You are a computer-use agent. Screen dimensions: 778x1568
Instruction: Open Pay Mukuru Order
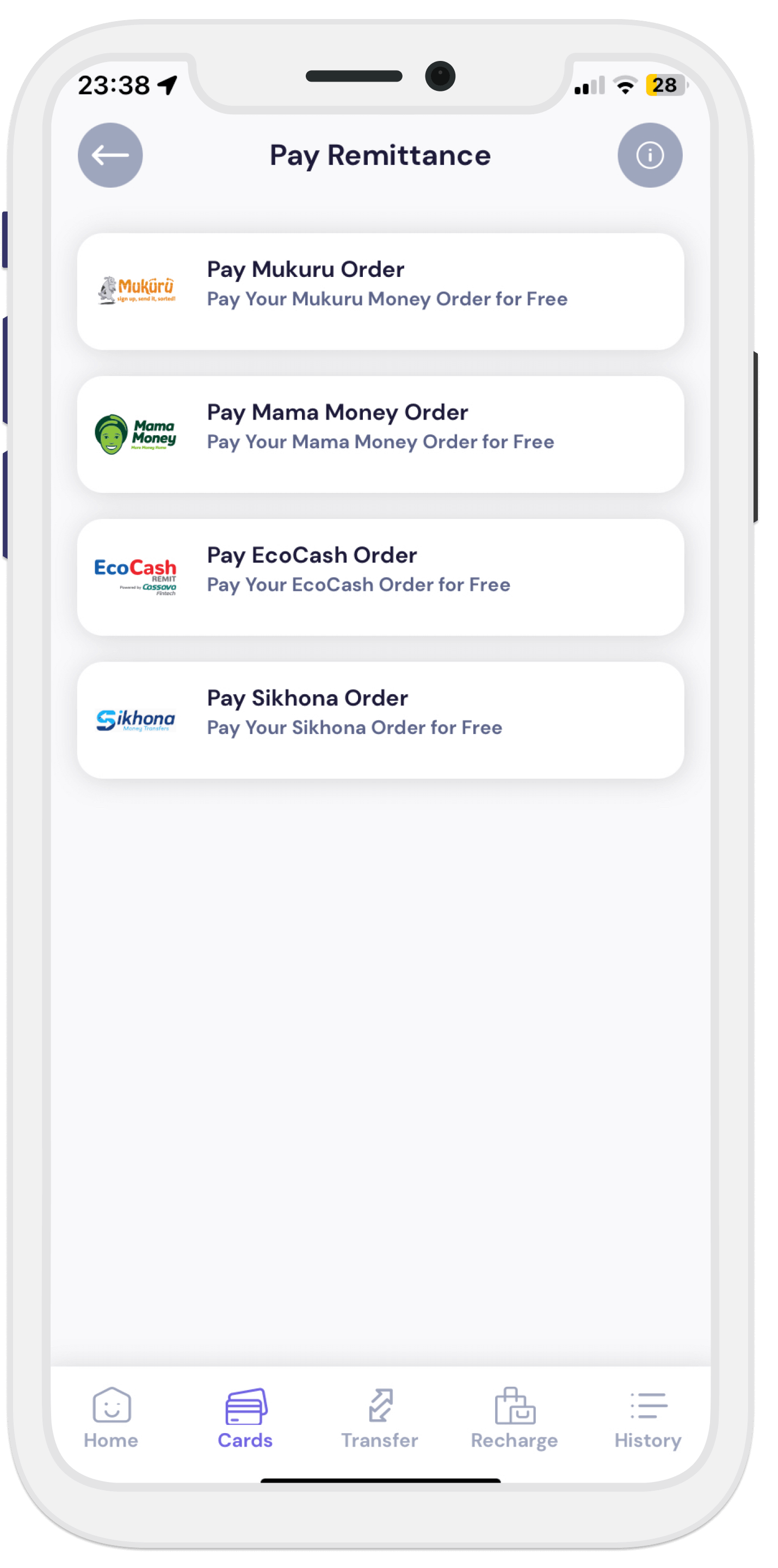pos(380,292)
